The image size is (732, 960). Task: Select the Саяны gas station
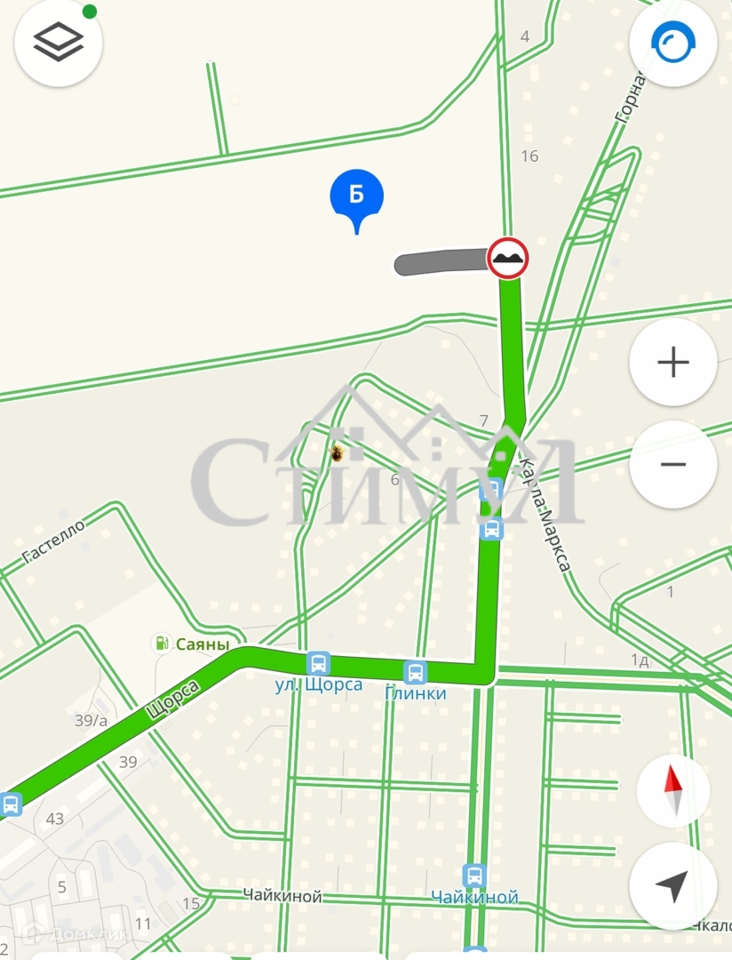(x=160, y=643)
